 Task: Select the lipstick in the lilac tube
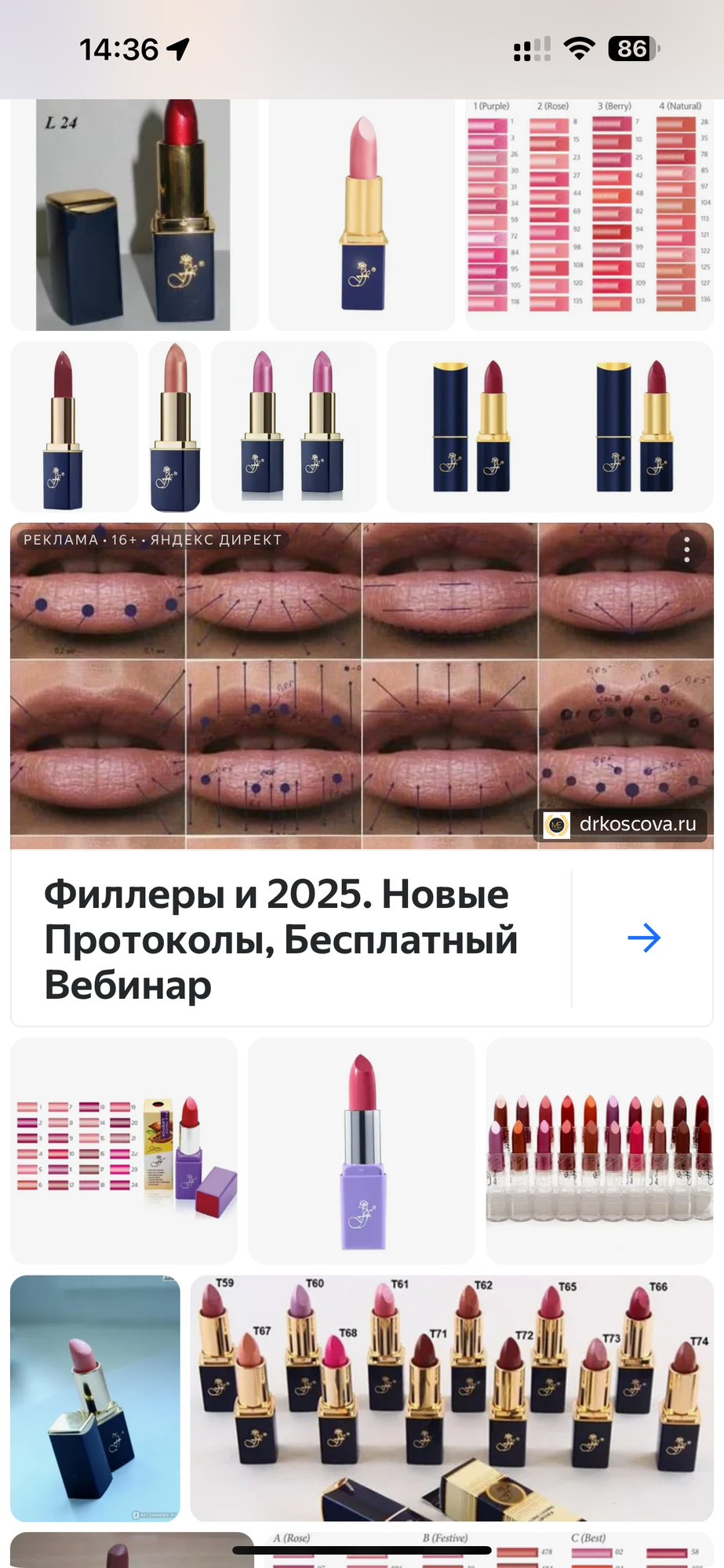(x=361, y=1149)
